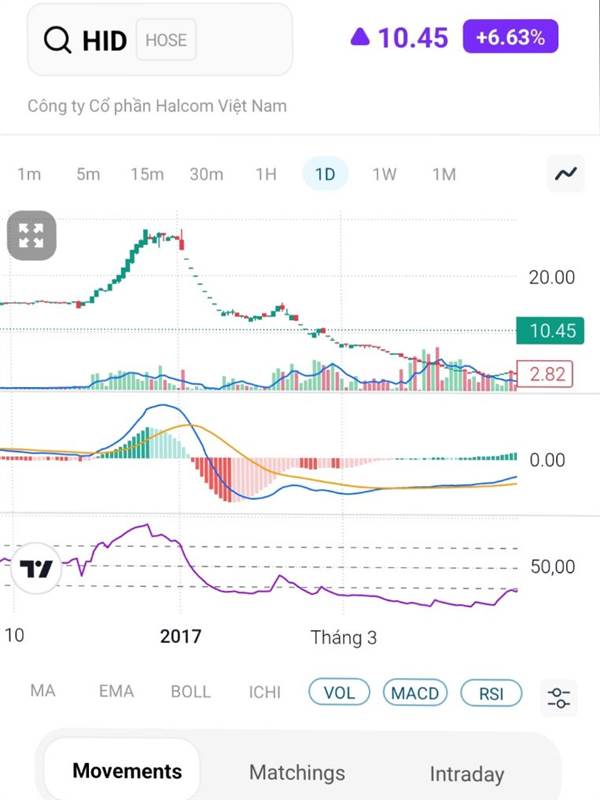Toggle the RSI indicator chip
This screenshot has width=600, height=800.
[491, 693]
